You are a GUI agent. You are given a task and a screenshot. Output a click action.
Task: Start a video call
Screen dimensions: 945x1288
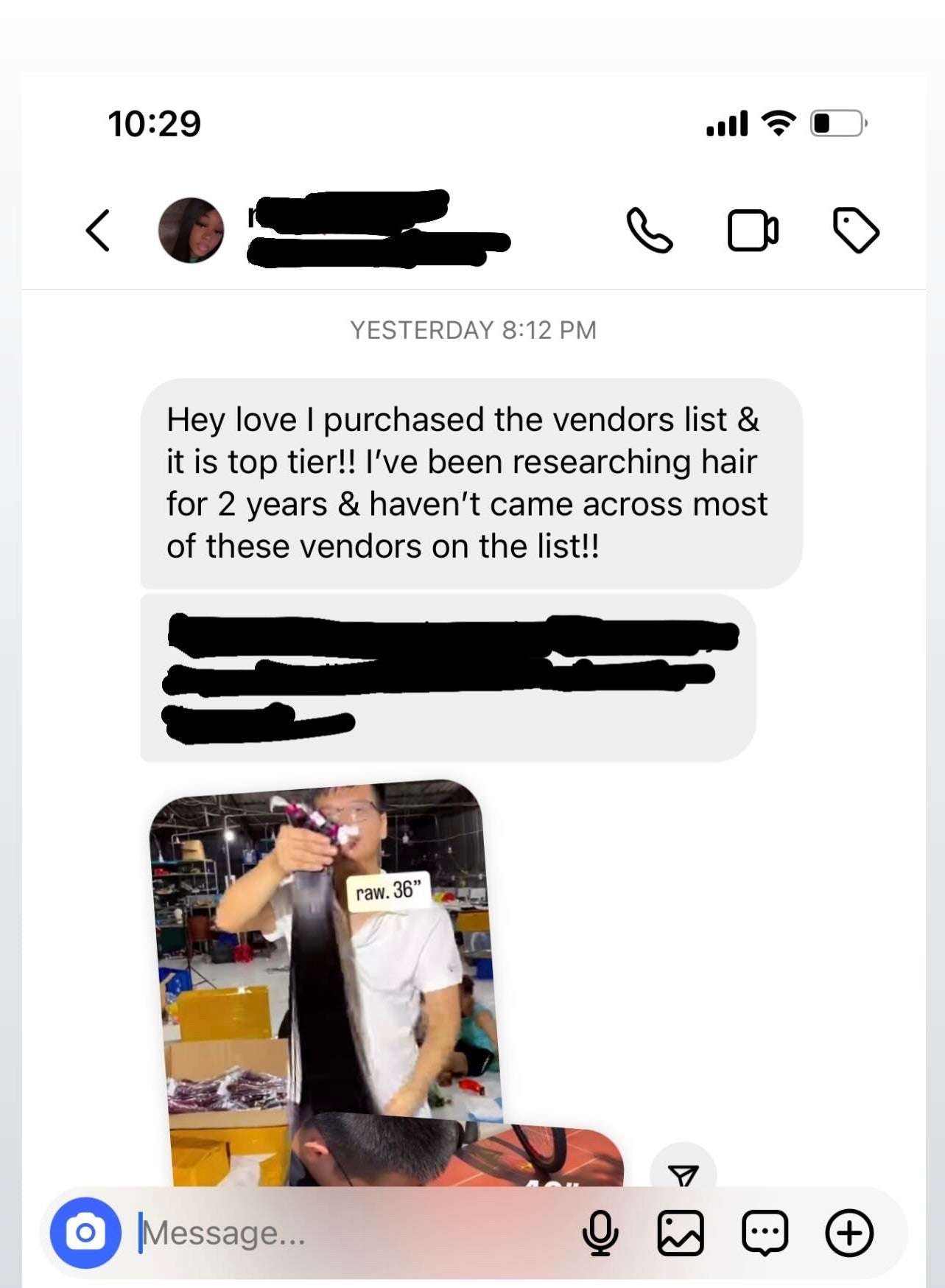752,231
